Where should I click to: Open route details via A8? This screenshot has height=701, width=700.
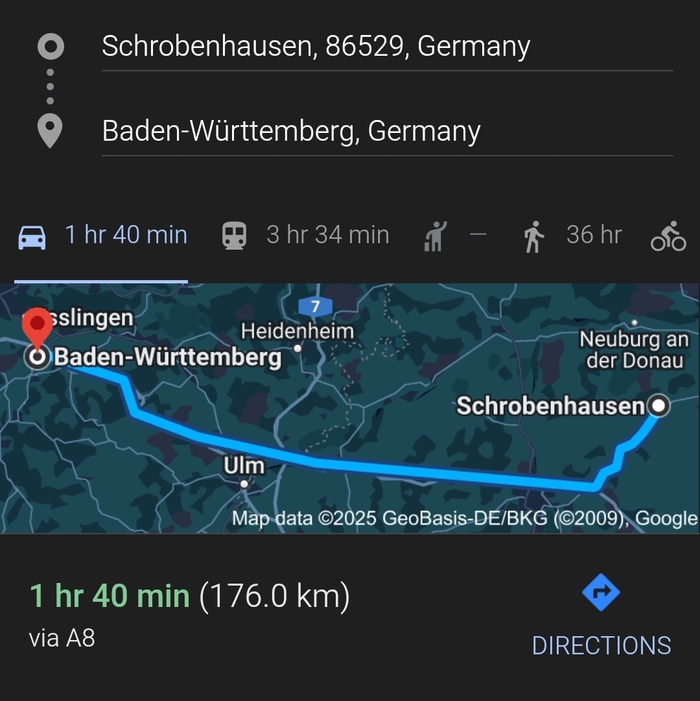click(190, 615)
